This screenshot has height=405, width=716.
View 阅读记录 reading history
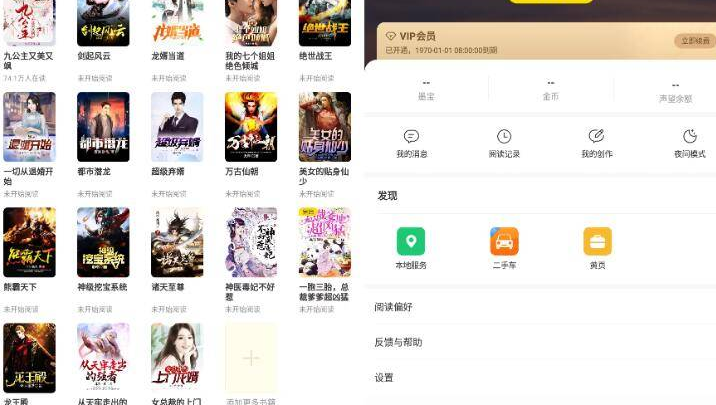(504, 143)
